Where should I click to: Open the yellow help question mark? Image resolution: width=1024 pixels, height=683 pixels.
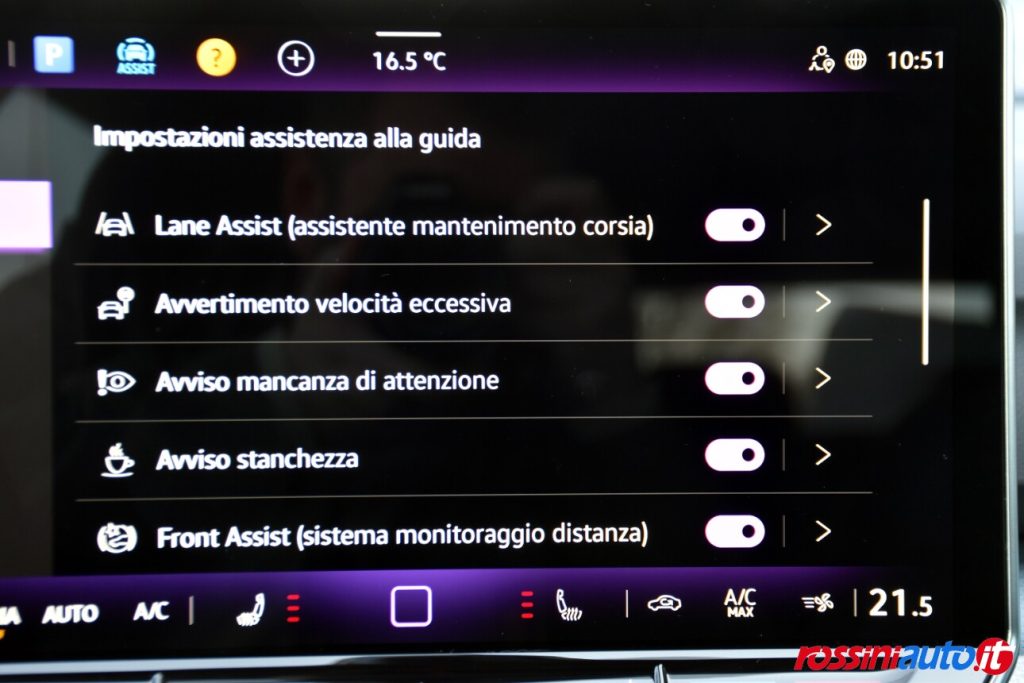pos(216,58)
